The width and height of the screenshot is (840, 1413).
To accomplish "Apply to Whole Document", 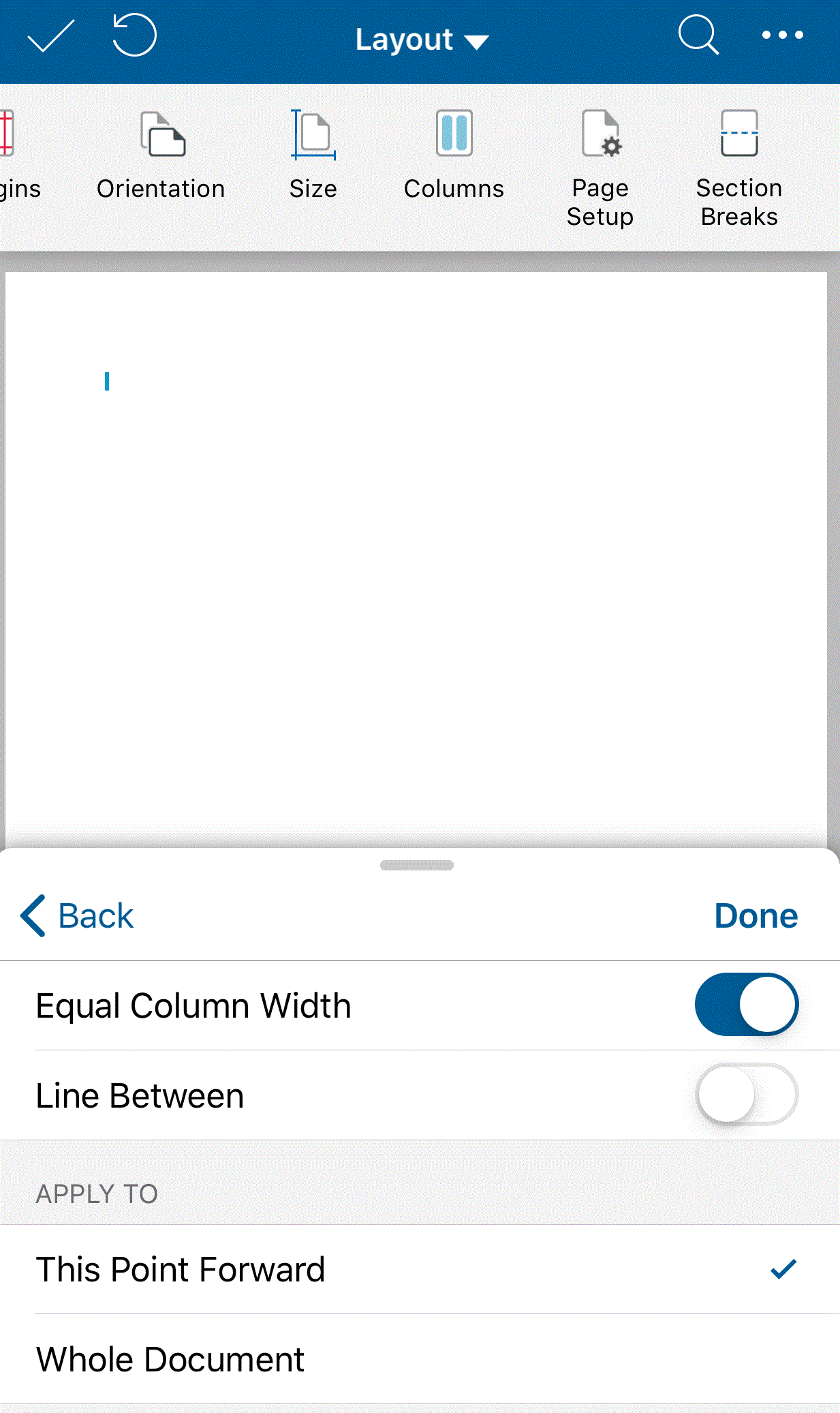I will coord(420,1359).
